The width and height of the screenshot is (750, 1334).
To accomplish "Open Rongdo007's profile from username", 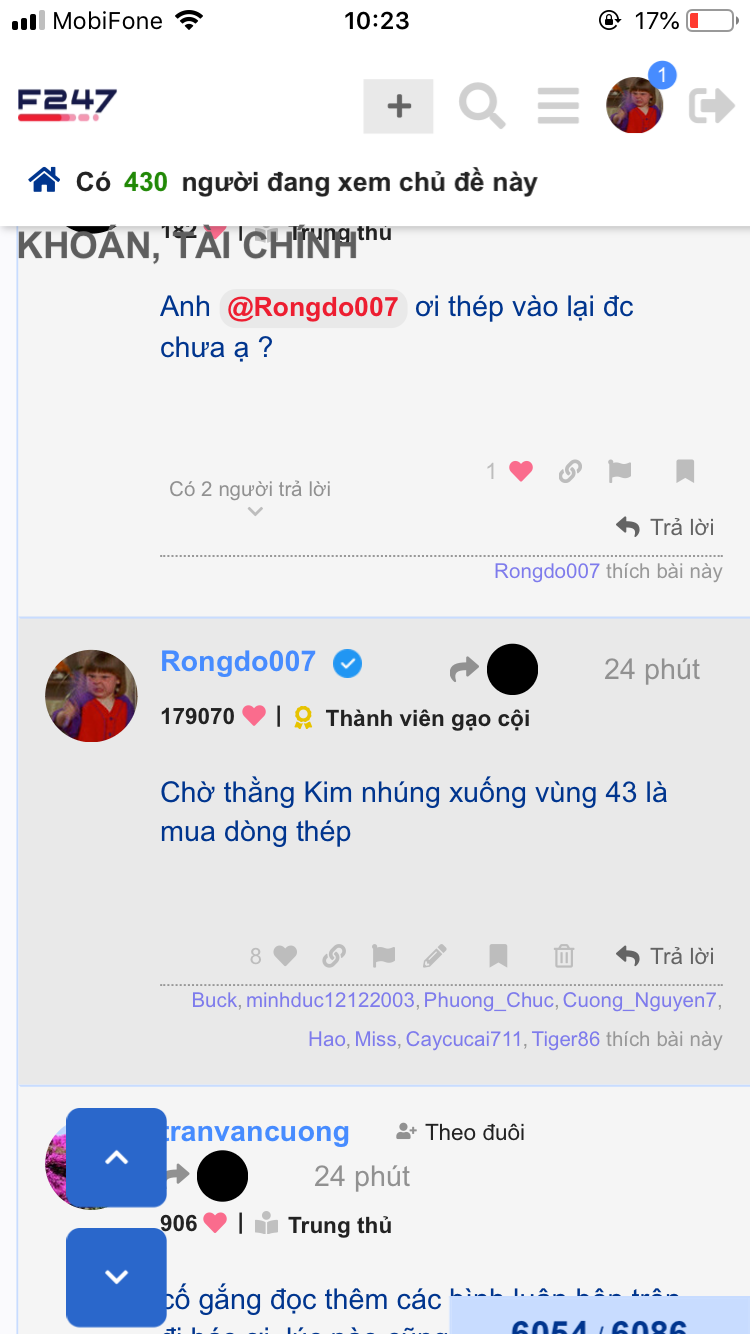I will (238, 662).
